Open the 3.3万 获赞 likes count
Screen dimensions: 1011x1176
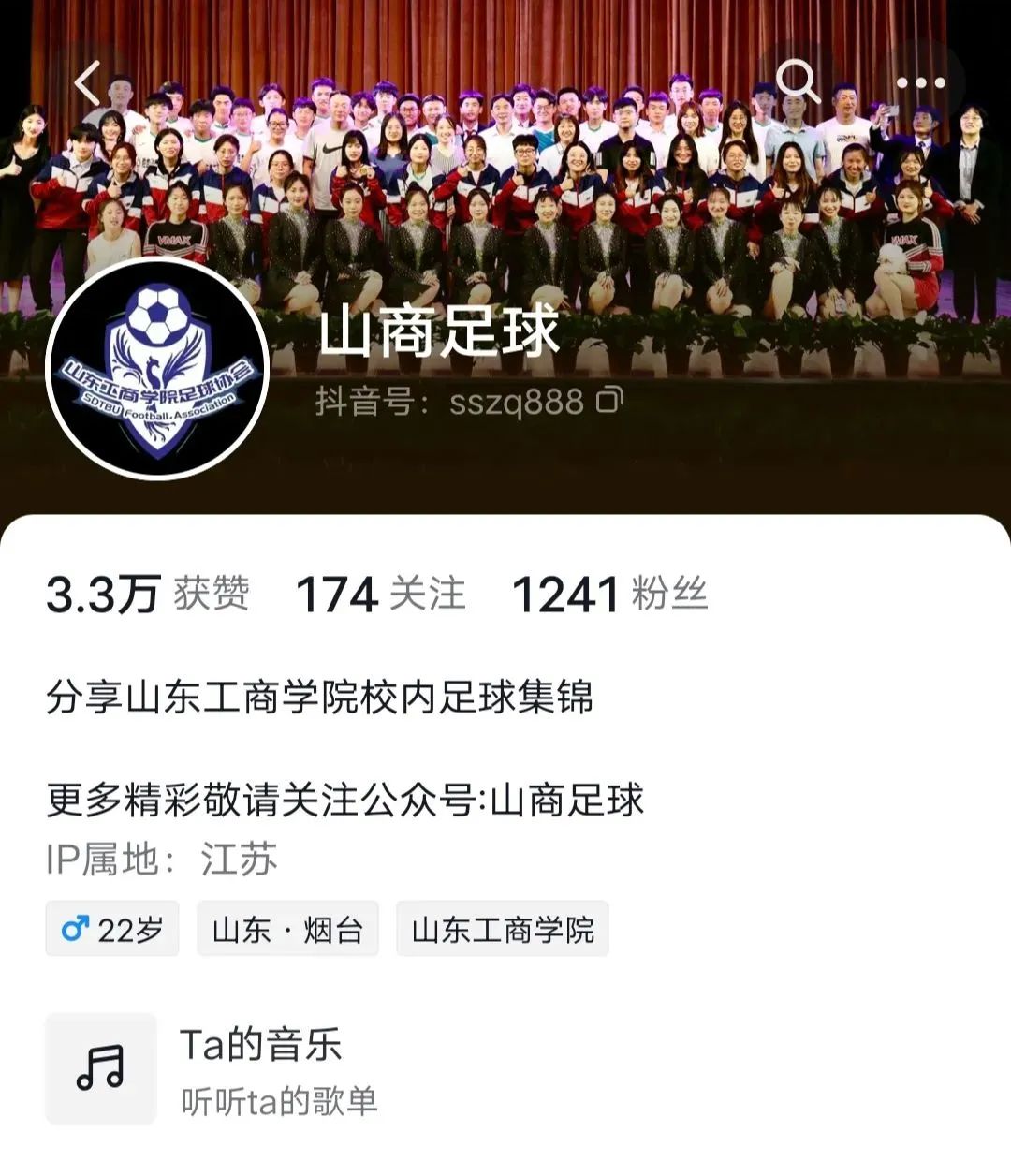(x=150, y=593)
